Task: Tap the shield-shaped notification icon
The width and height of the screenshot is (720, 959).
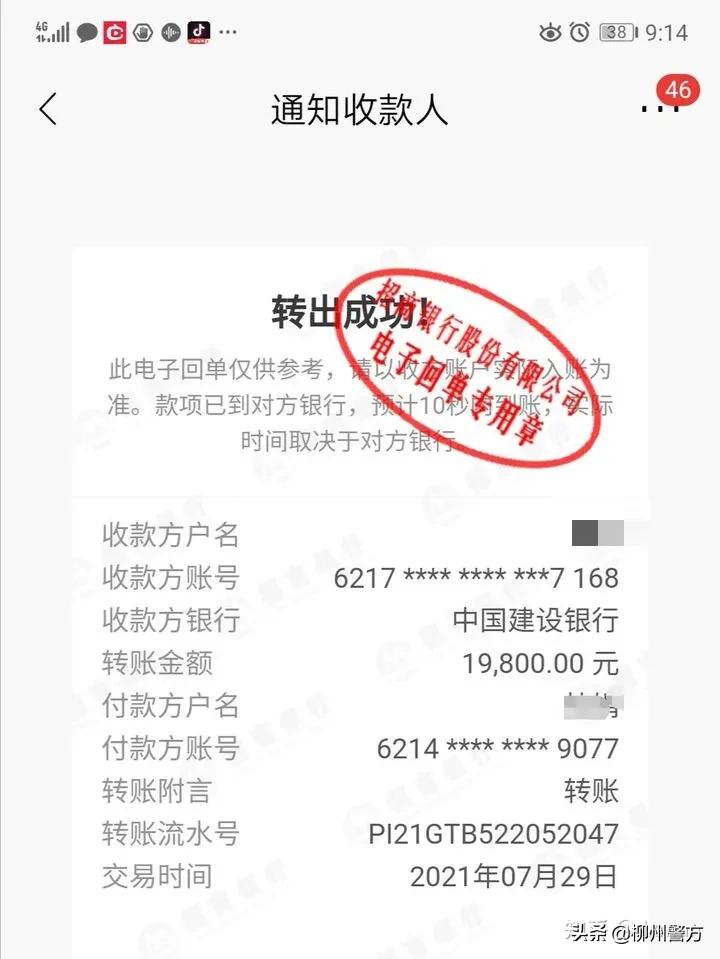Action: [x=142, y=32]
